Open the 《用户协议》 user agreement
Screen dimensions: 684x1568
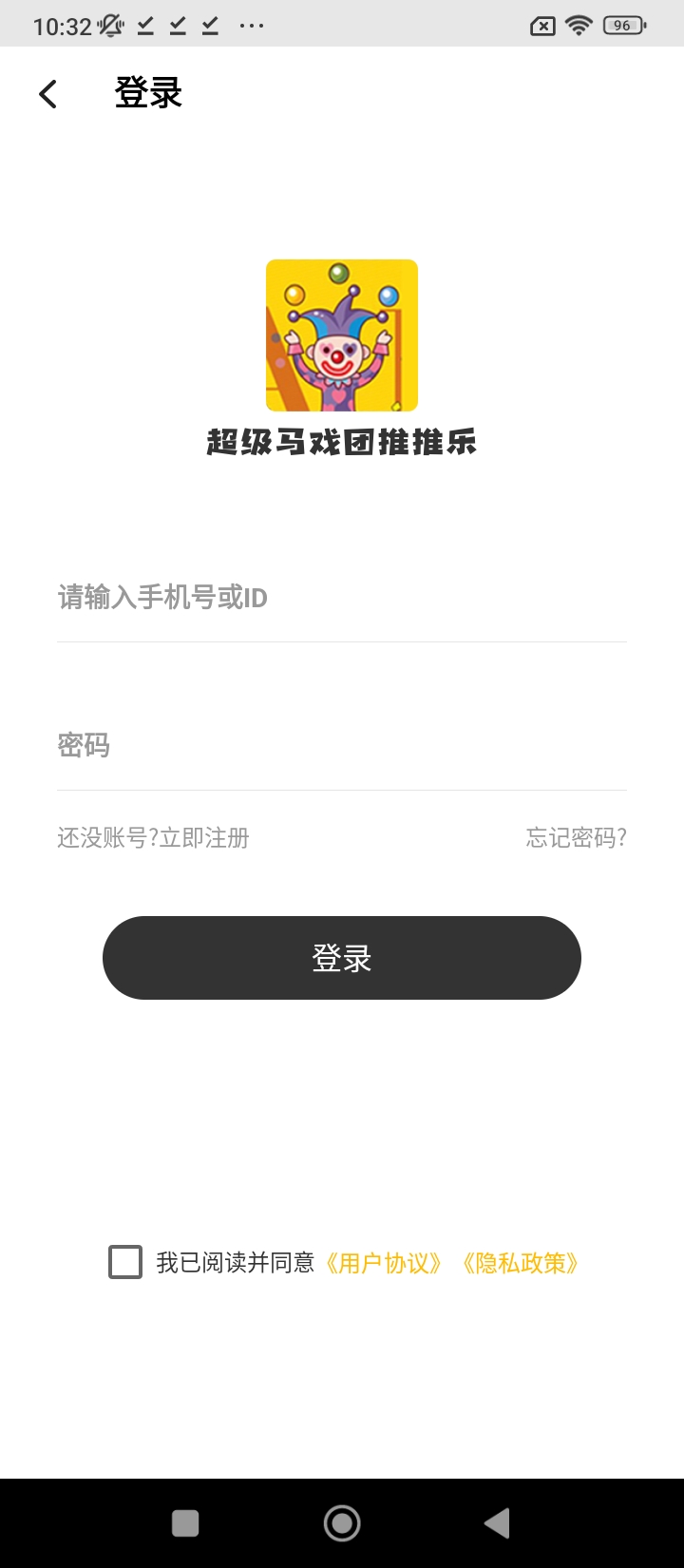tap(384, 1263)
